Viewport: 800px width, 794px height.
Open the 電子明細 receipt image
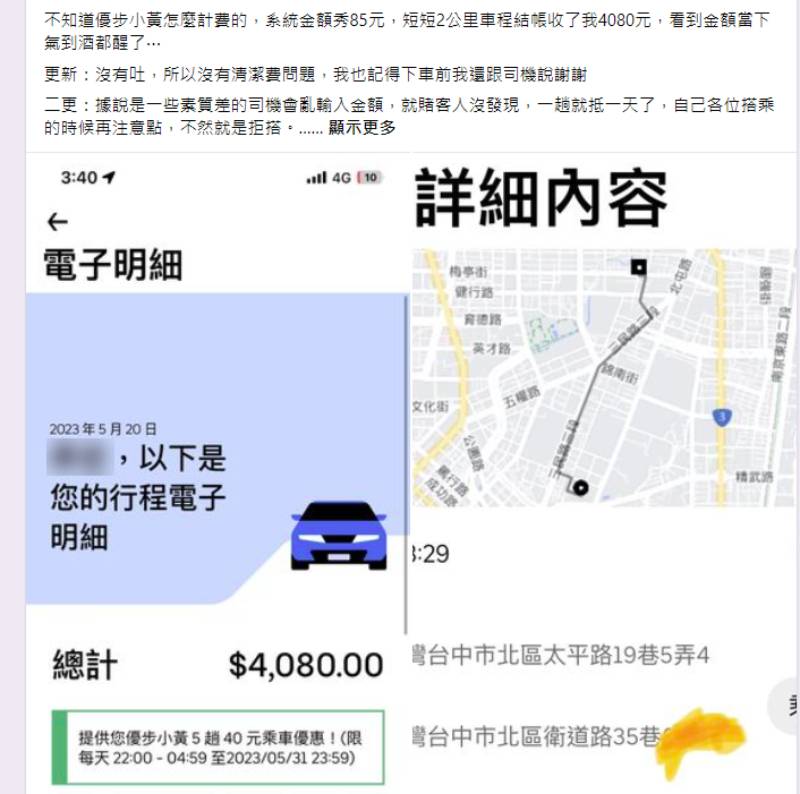point(216,470)
